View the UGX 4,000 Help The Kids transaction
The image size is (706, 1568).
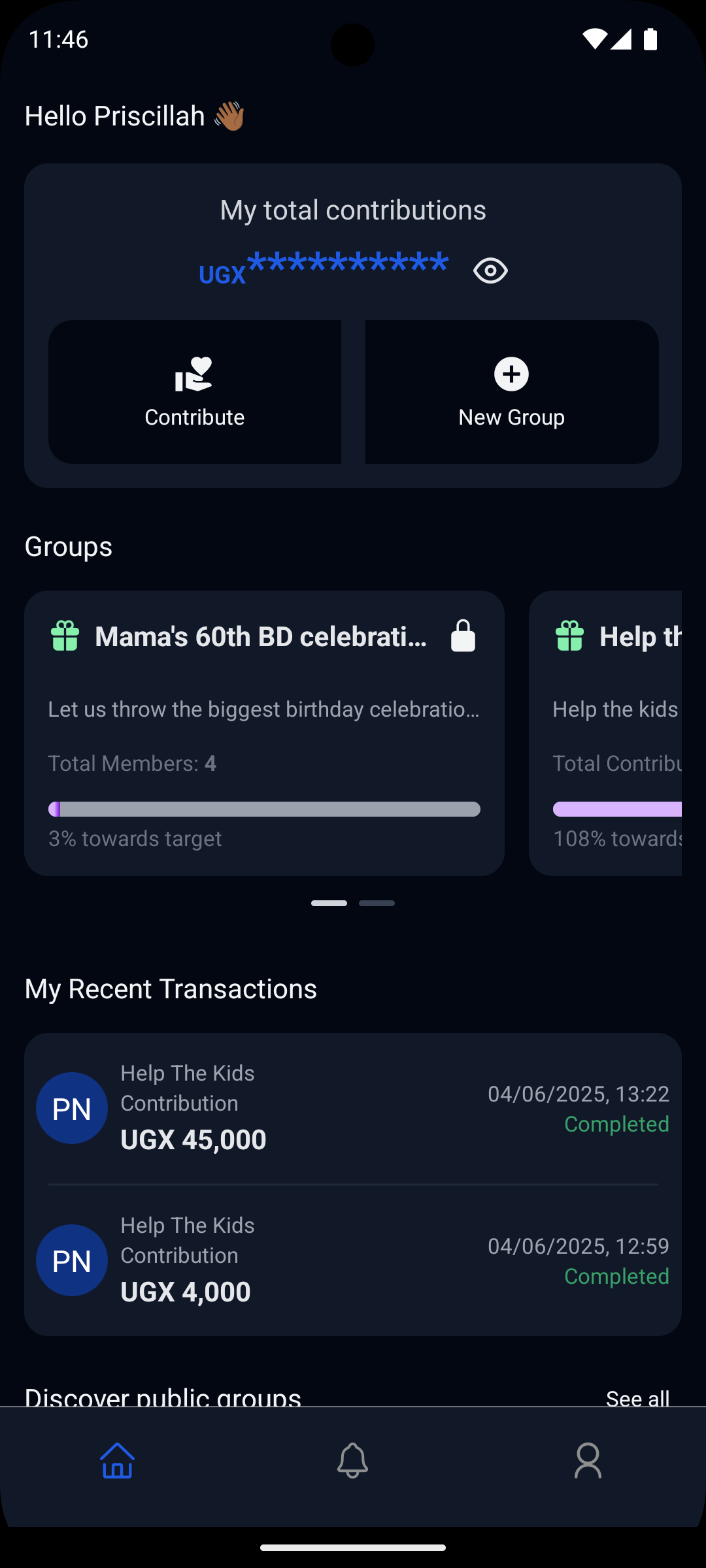pyautogui.click(x=353, y=1260)
